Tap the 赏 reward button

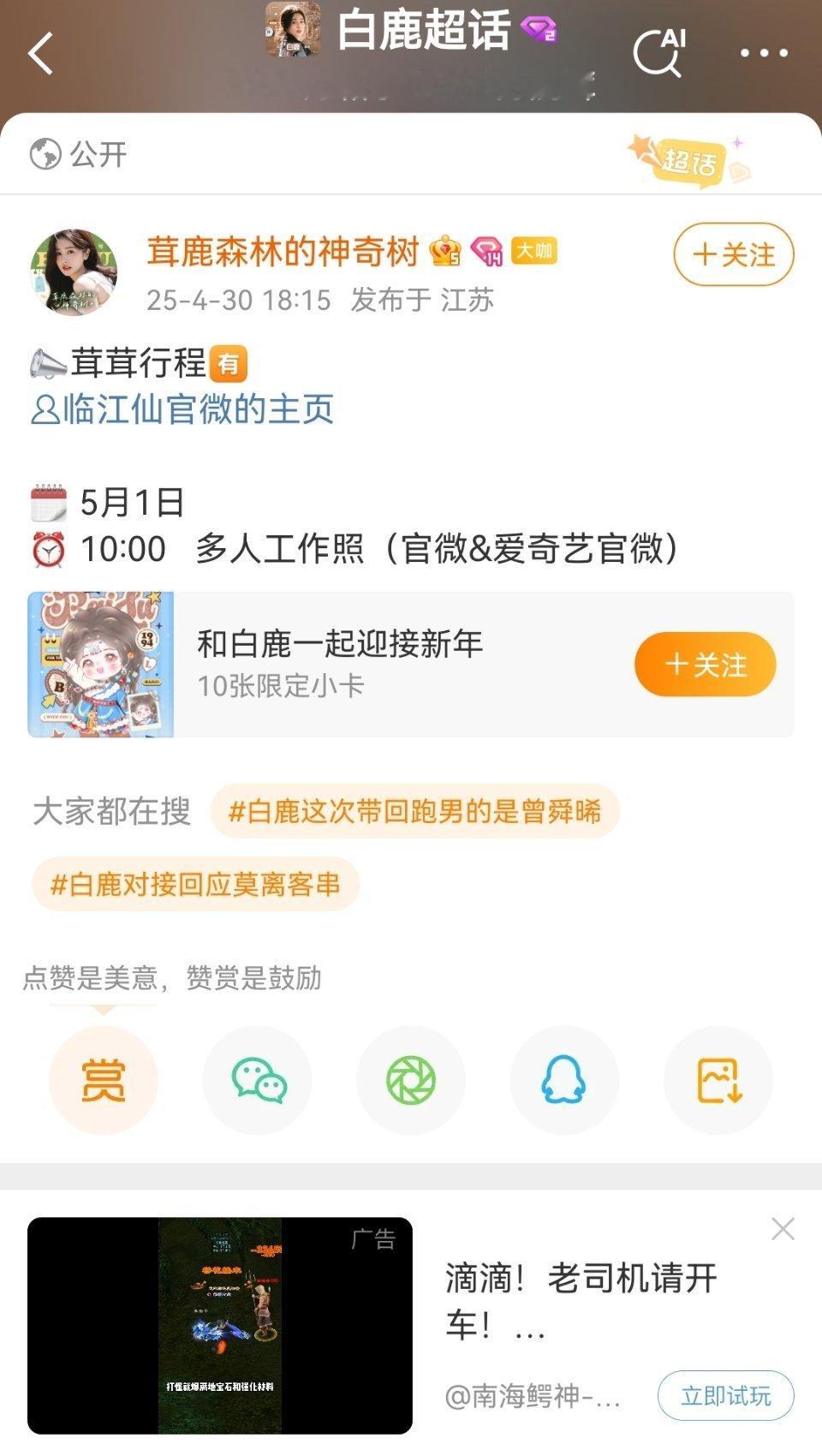coord(103,1080)
